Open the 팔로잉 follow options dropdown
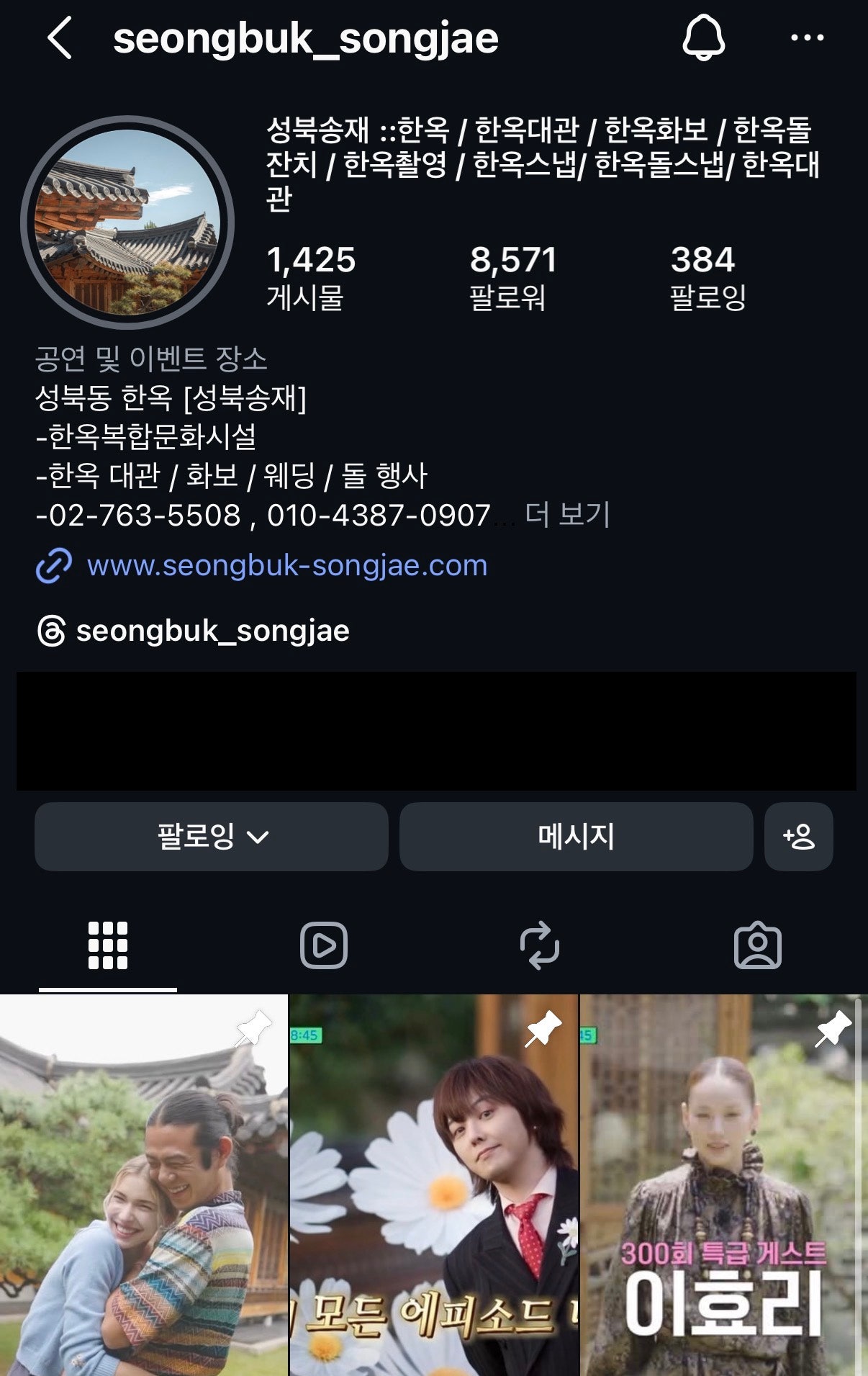Screen dimensions: 868x1376 (212, 837)
